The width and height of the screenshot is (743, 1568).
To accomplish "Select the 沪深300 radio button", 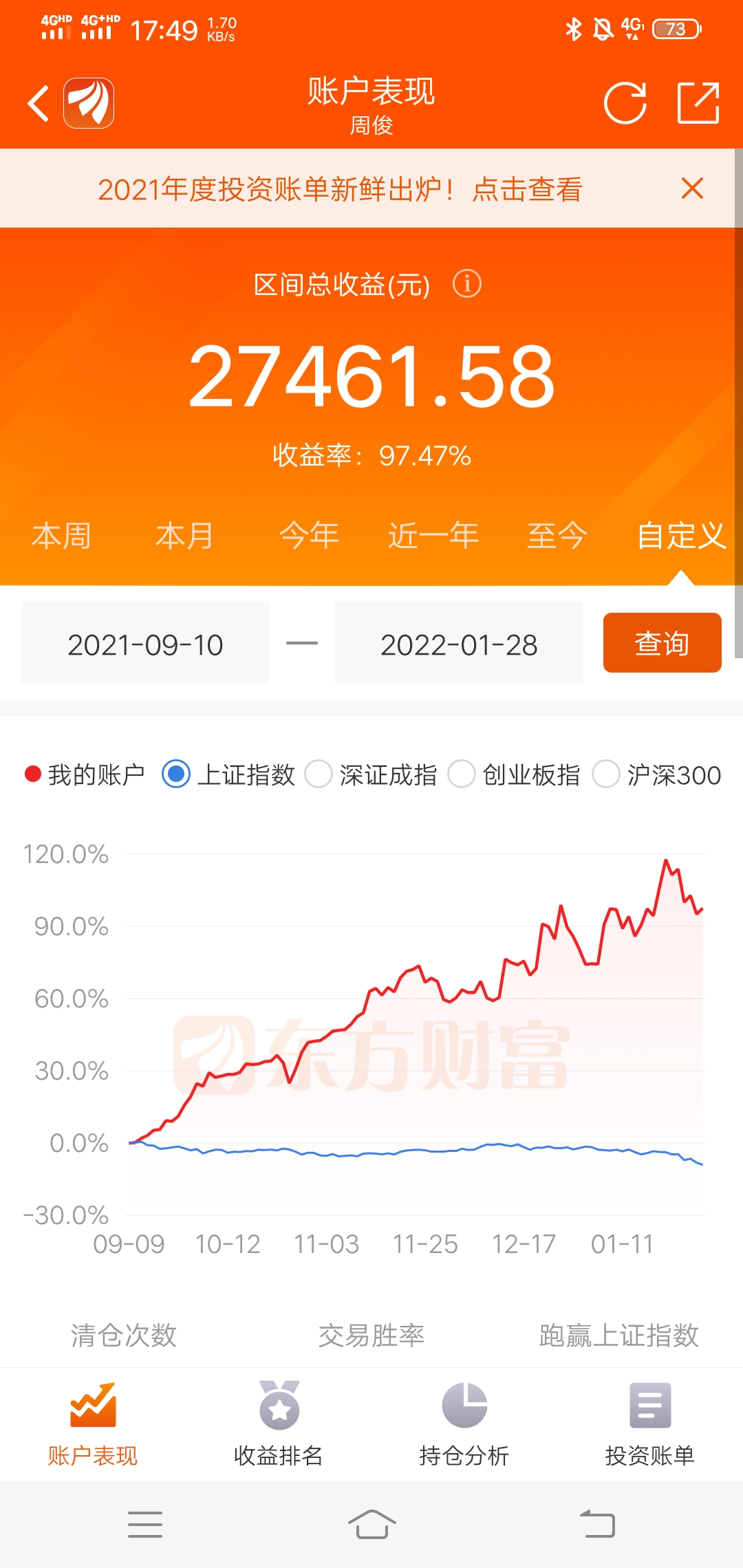I will (x=606, y=774).
